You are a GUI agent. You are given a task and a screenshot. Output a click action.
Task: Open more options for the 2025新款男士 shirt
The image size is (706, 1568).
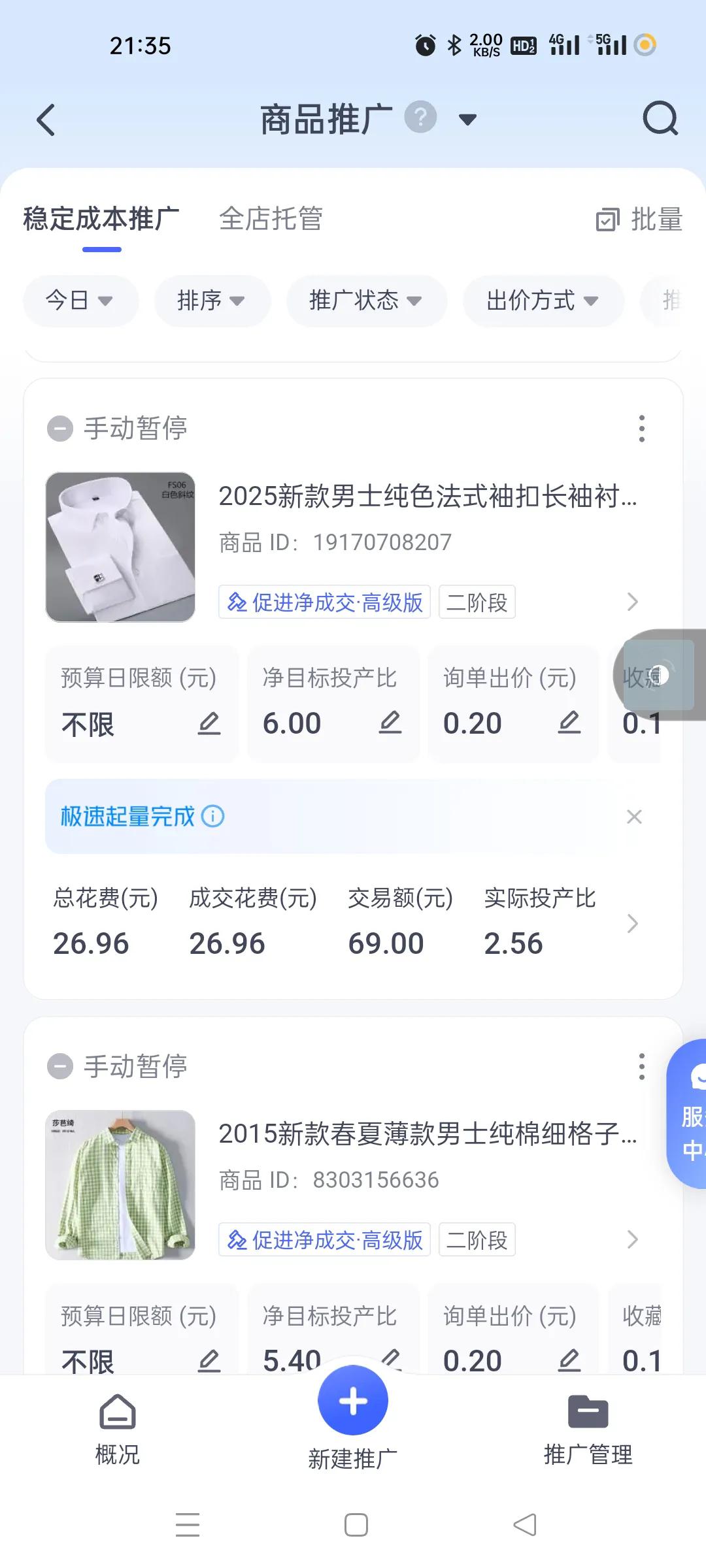pos(641,429)
